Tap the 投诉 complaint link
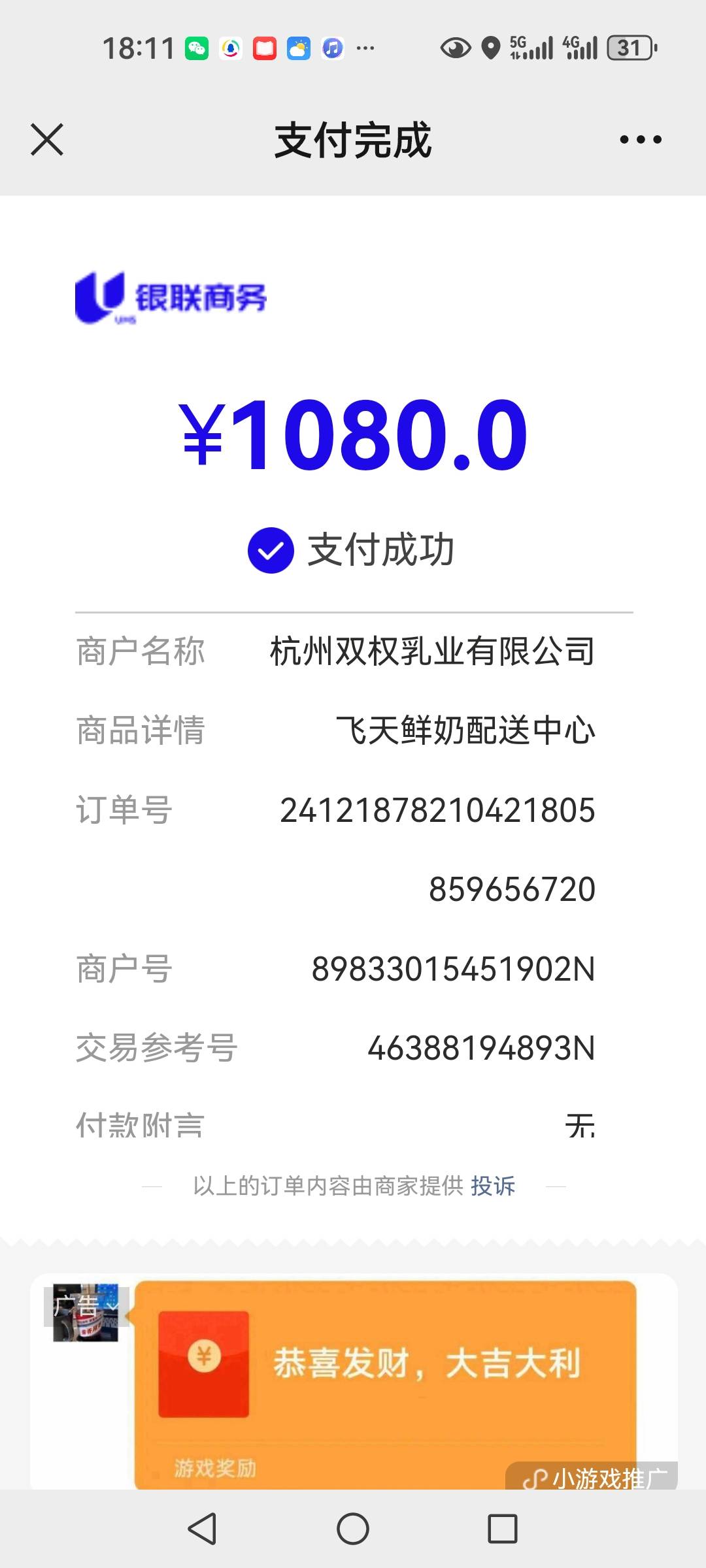The height and width of the screenshot is (1568, 706). coord(493,1186)
